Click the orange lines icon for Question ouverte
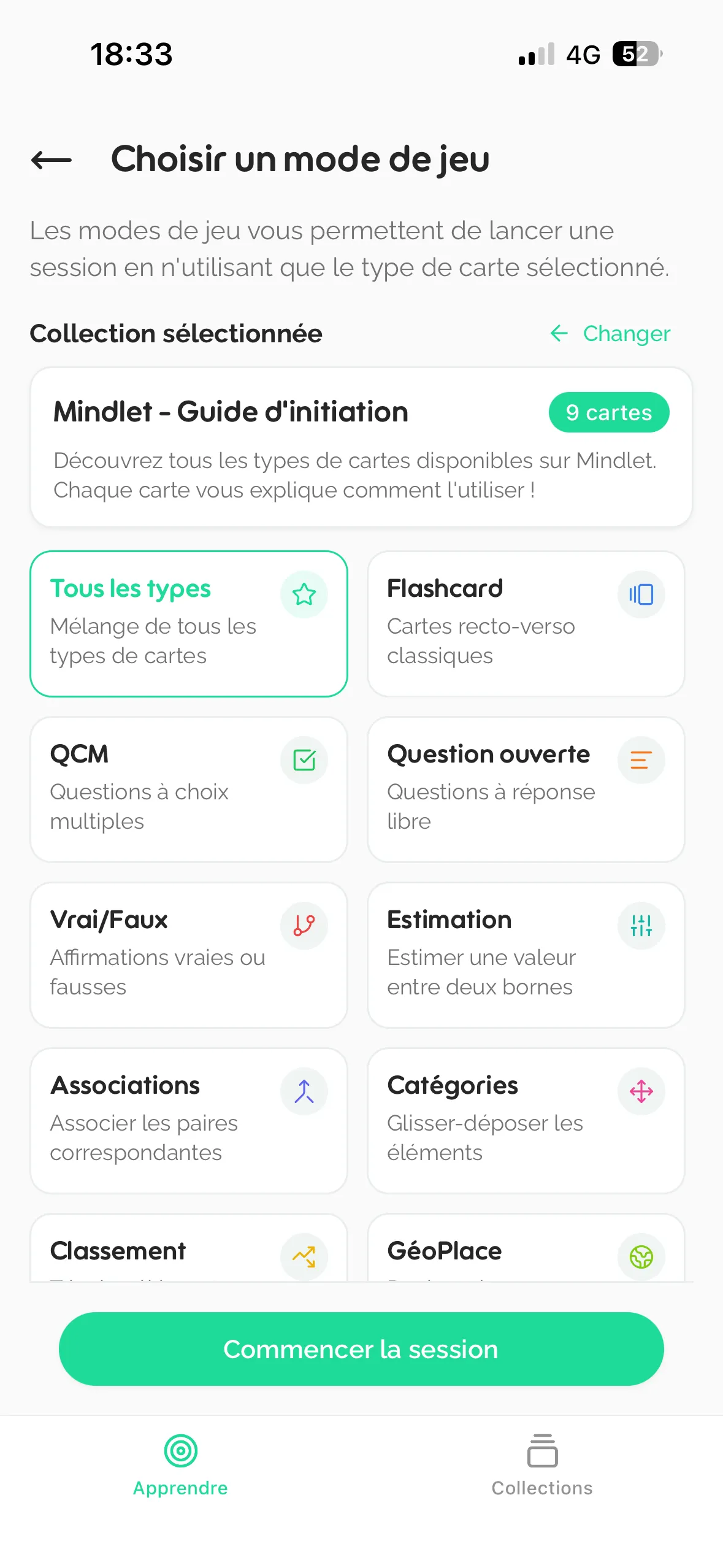 [x=641, y=759]
